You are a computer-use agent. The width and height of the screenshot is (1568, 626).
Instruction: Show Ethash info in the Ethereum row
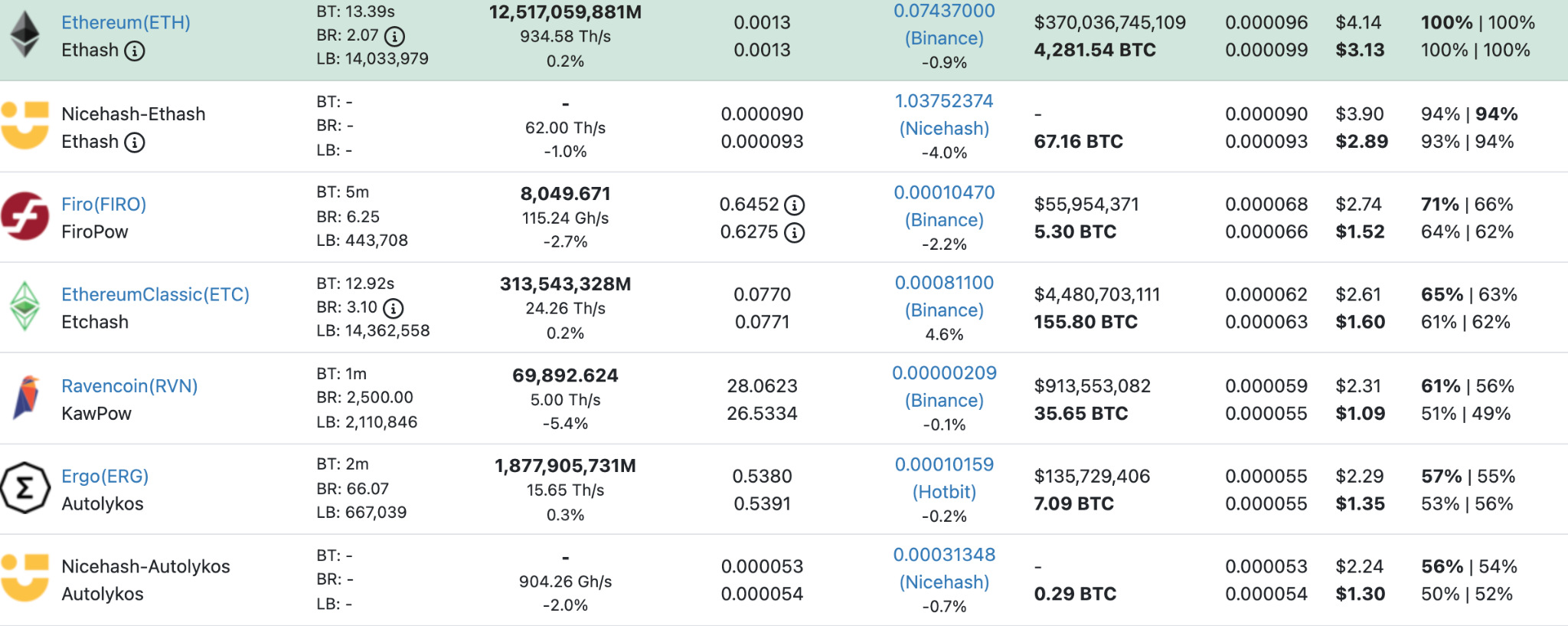[x=135, y=51]
